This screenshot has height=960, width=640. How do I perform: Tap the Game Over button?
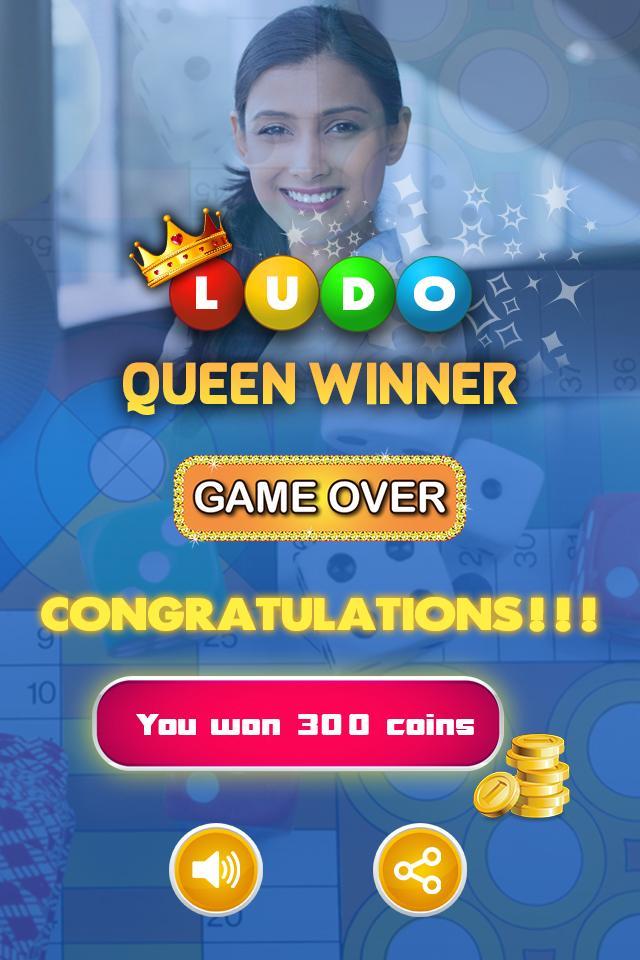(x=320, y=498)
